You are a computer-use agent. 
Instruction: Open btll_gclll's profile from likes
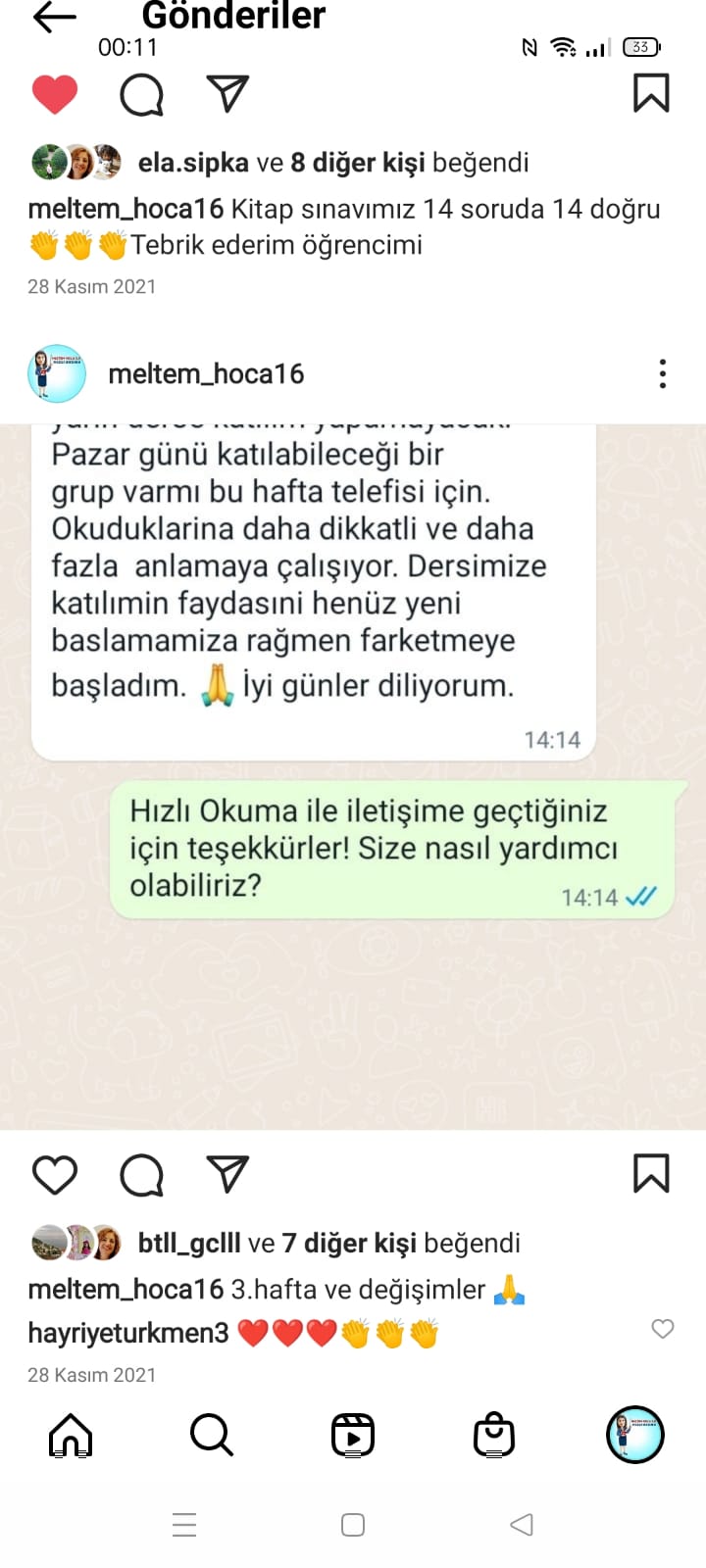click(189, 1243)
